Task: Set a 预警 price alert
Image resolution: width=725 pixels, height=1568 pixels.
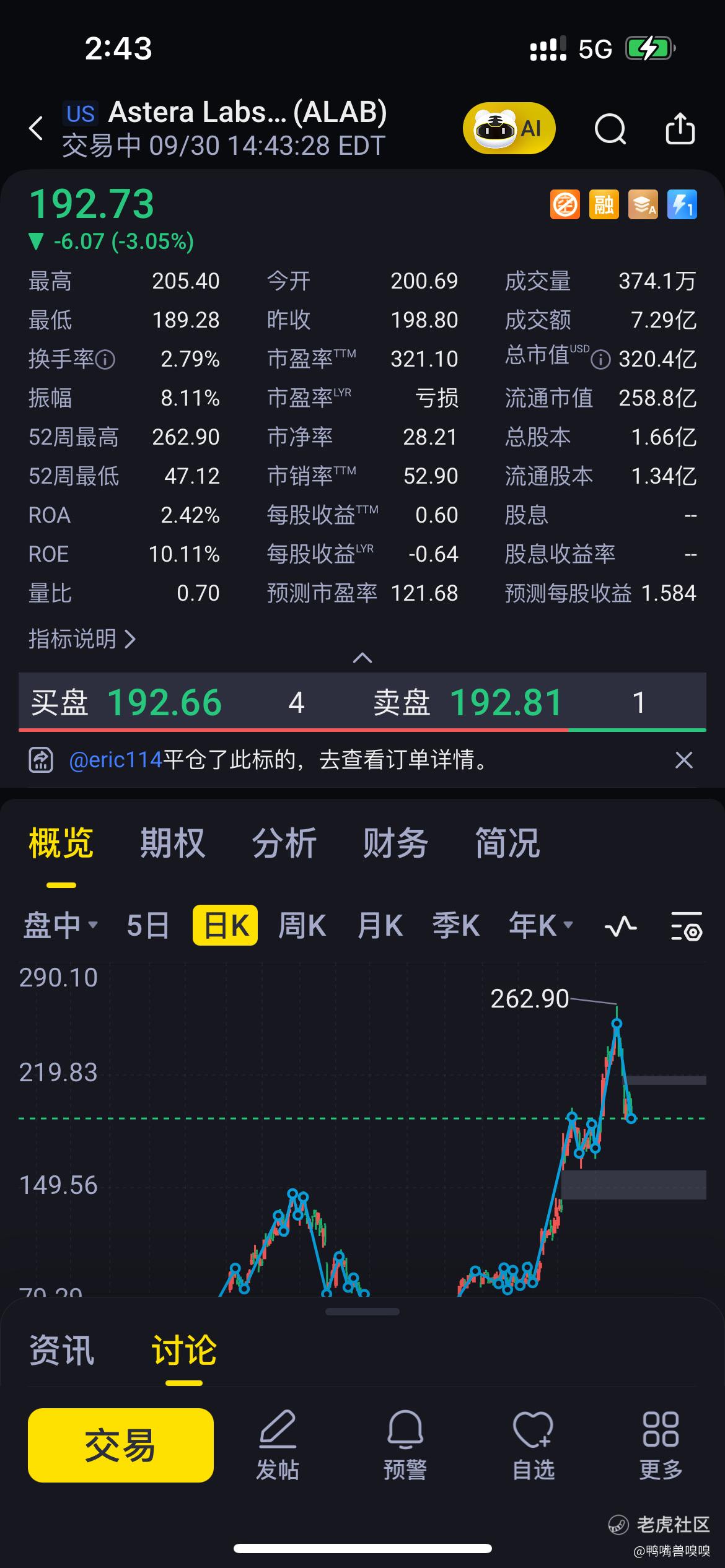Action: click(405, 1445)
